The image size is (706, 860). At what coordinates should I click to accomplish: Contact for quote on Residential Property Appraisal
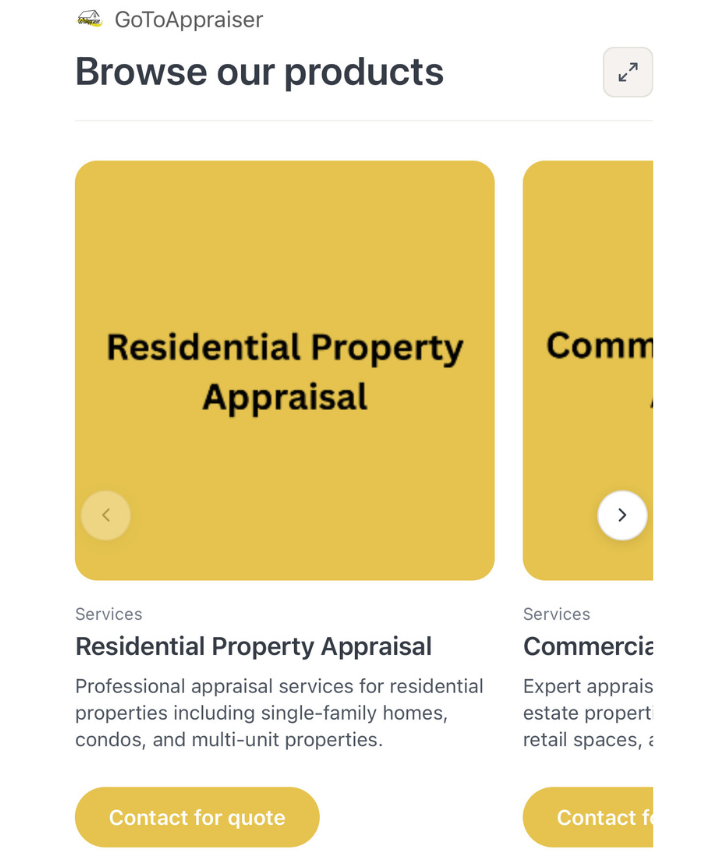tap(197, 817)
